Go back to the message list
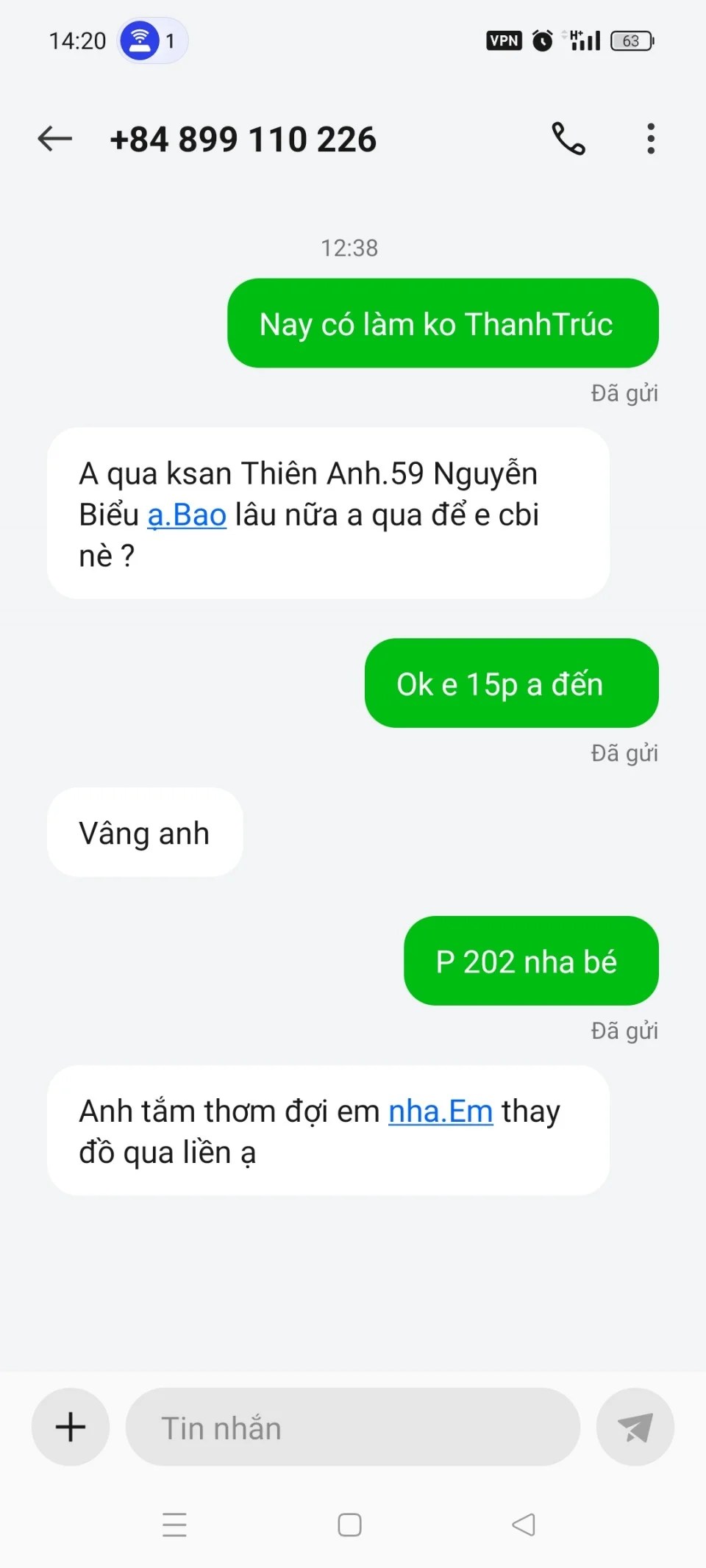706x1568 pixels. click(x=55, y=138)
